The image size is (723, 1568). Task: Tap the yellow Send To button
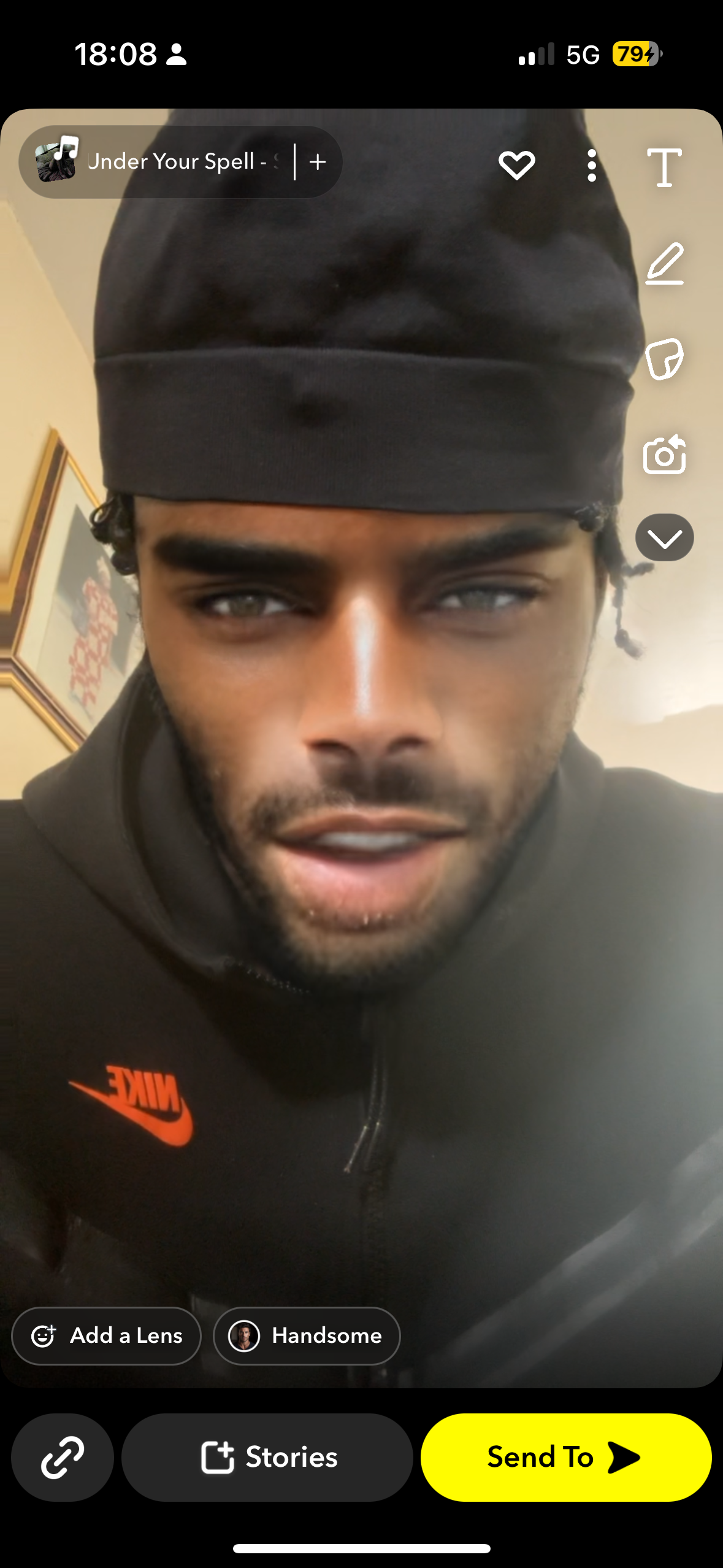(565, 1457)
